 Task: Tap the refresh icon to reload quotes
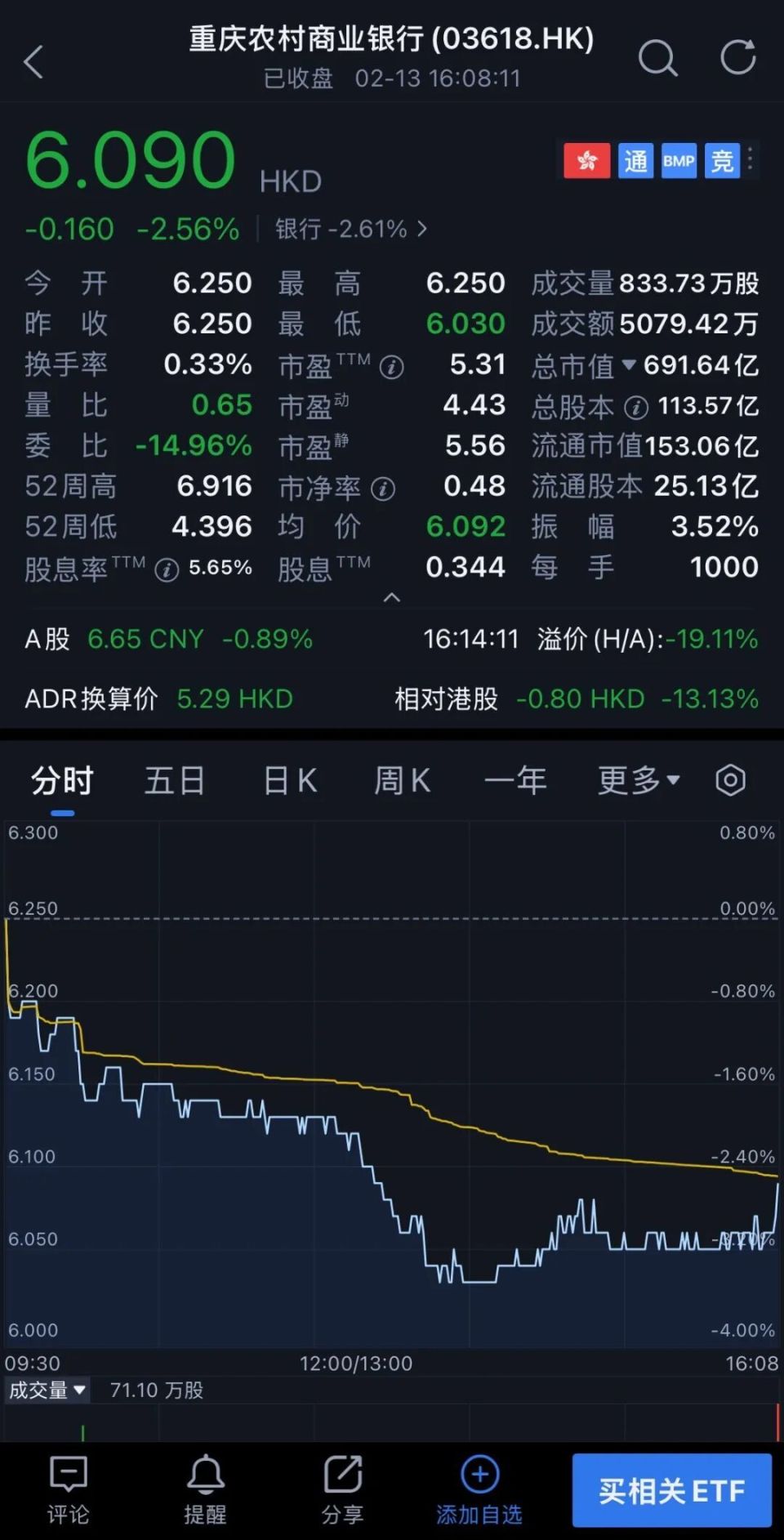(x=737, y=57)
